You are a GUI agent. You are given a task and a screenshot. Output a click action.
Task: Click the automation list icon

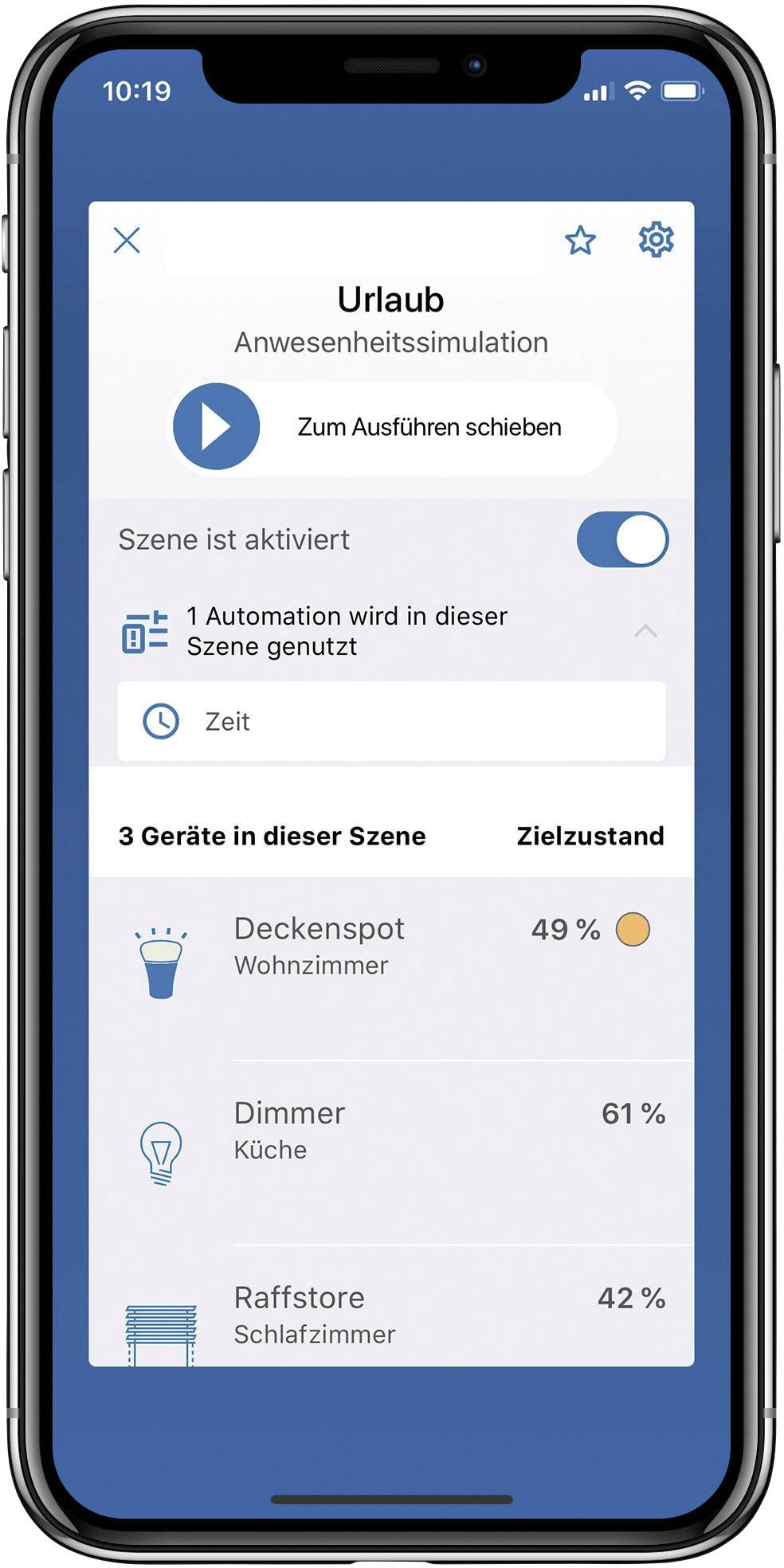[146, 630]
